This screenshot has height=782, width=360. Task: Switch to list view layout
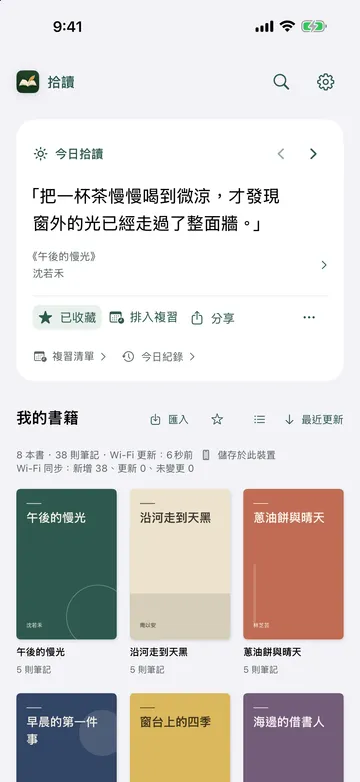[x=259, y=419]
